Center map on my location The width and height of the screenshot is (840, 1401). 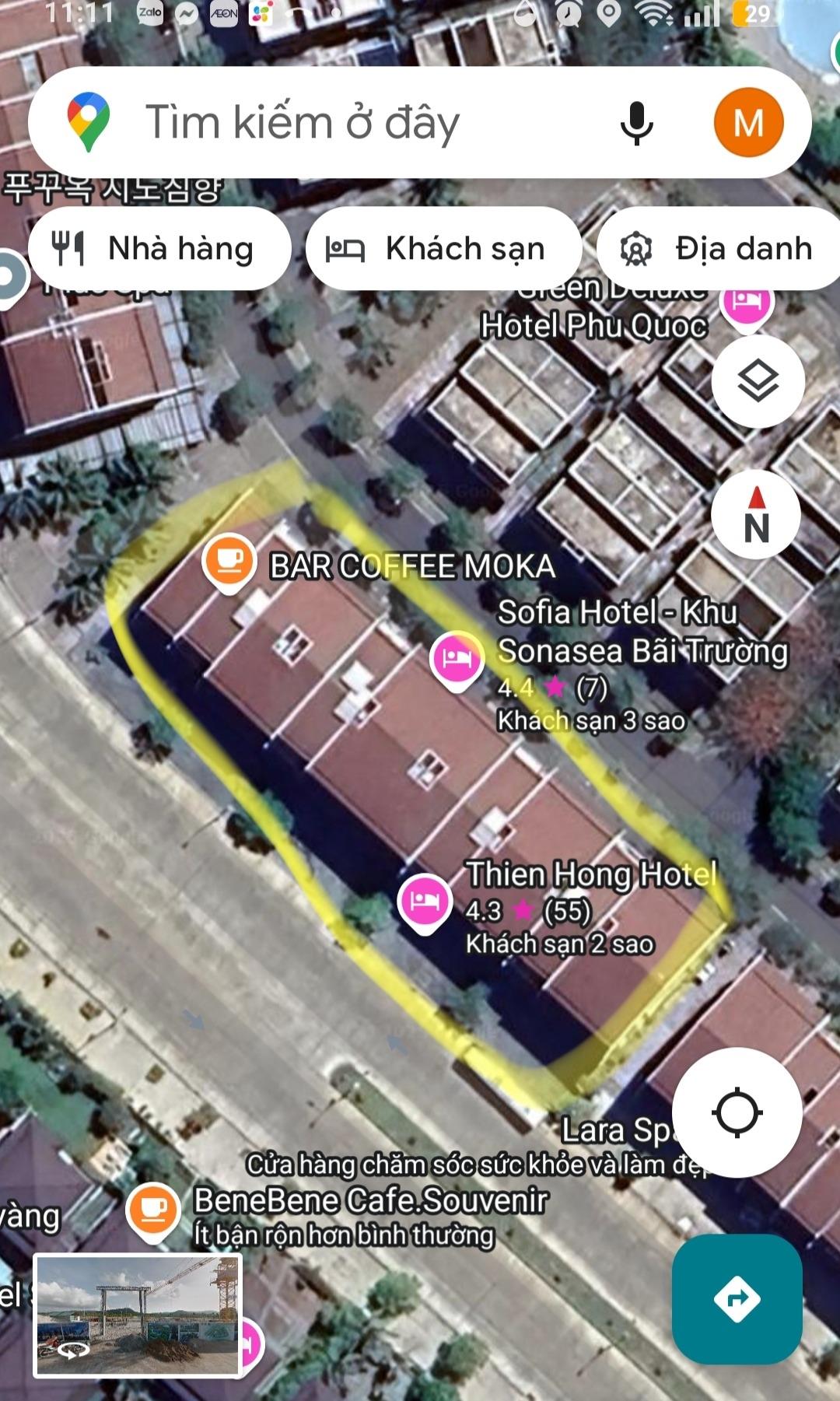pyautogui.click(x=737, y=1112)
